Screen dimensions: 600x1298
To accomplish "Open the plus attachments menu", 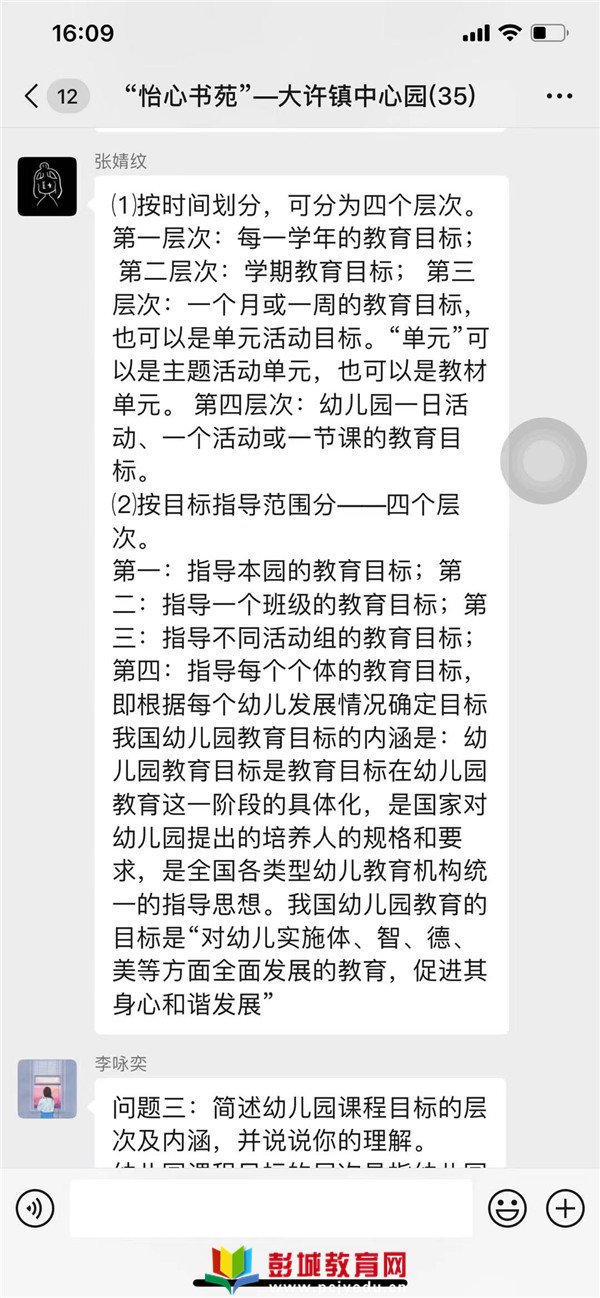I will tap(565, 1208).
